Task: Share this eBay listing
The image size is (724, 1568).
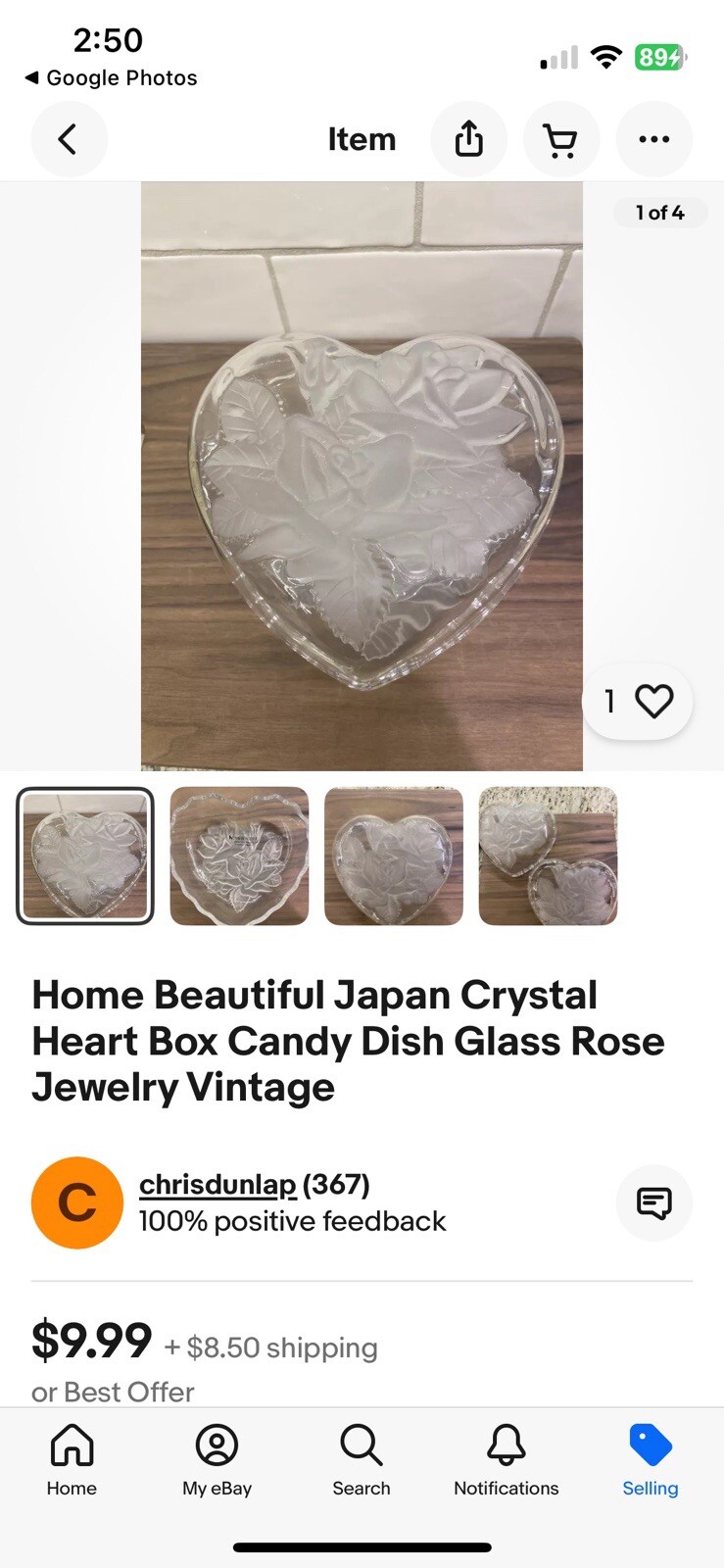Action: [x=469, y=139]
